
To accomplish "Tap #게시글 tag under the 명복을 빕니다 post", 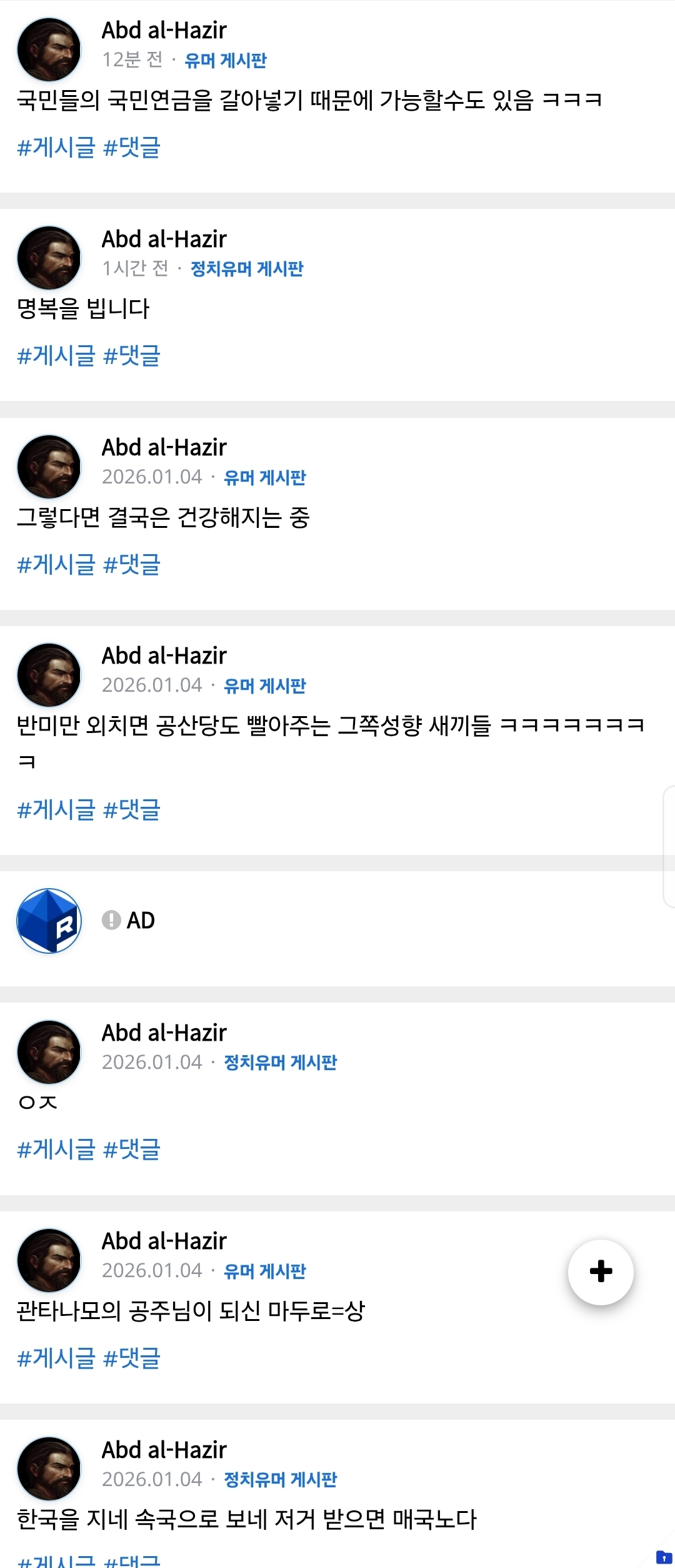I will coord(56,356).
